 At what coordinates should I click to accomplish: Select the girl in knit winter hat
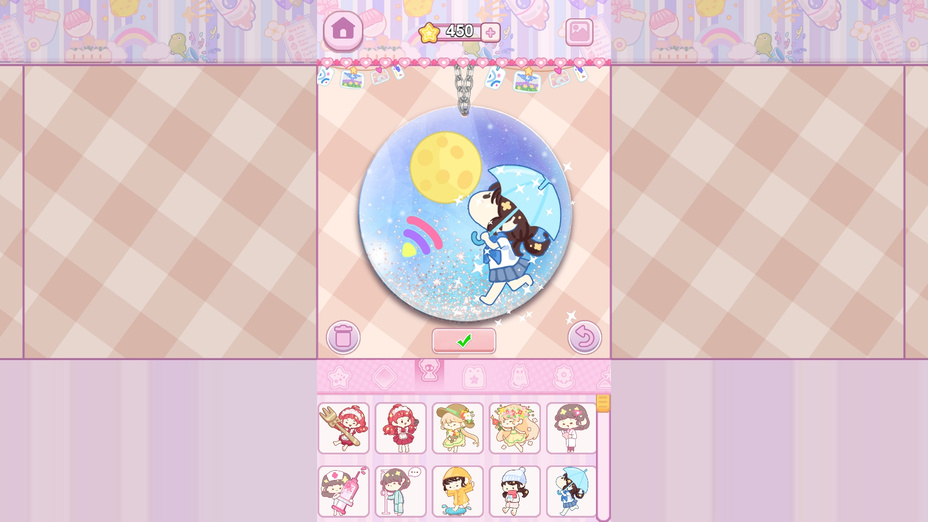(515, 491)
